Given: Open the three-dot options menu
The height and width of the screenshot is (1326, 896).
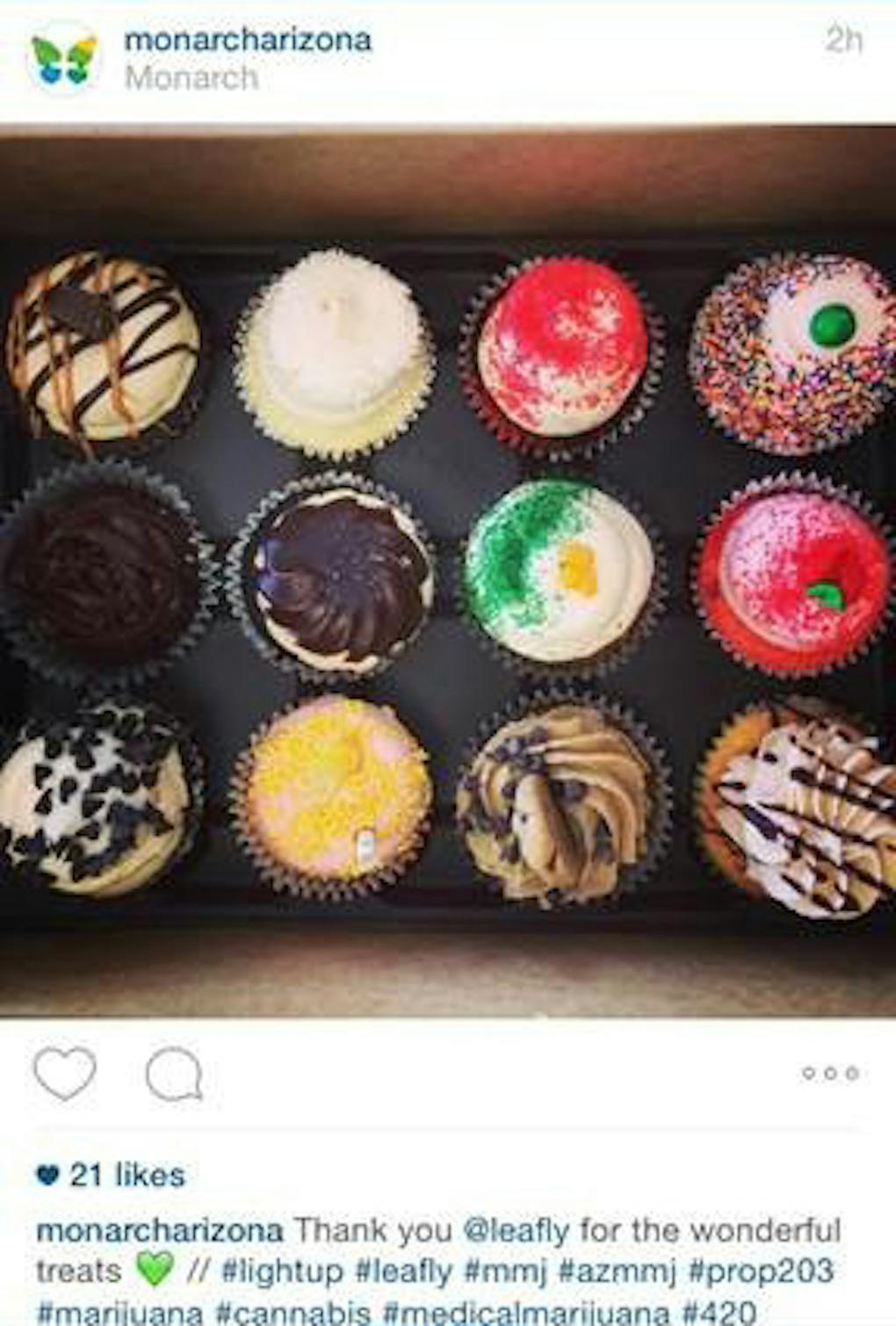Looking at the screenshot, I should coord(829,1073).
